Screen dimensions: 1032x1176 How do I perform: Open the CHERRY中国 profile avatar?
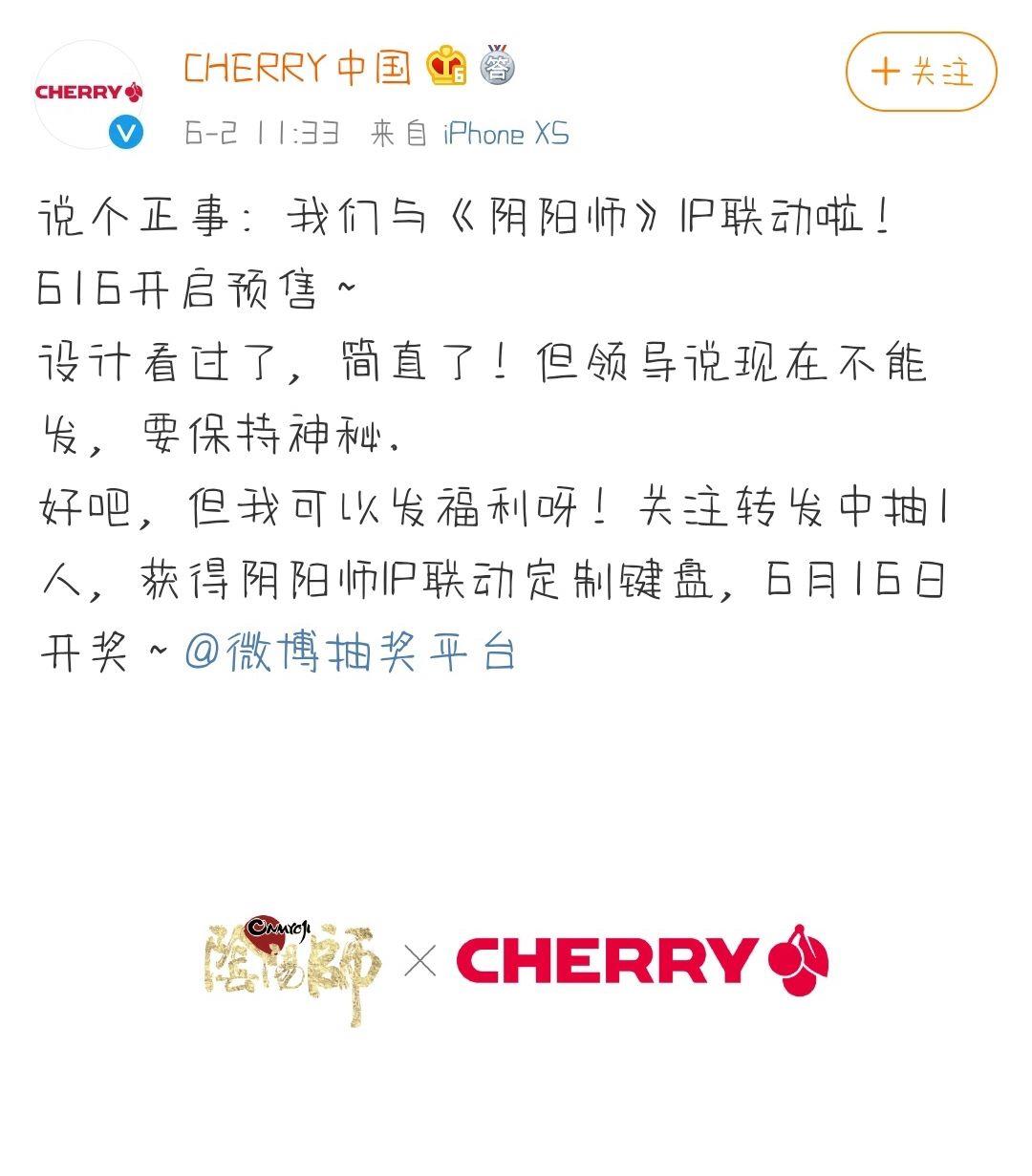(89, 94)
